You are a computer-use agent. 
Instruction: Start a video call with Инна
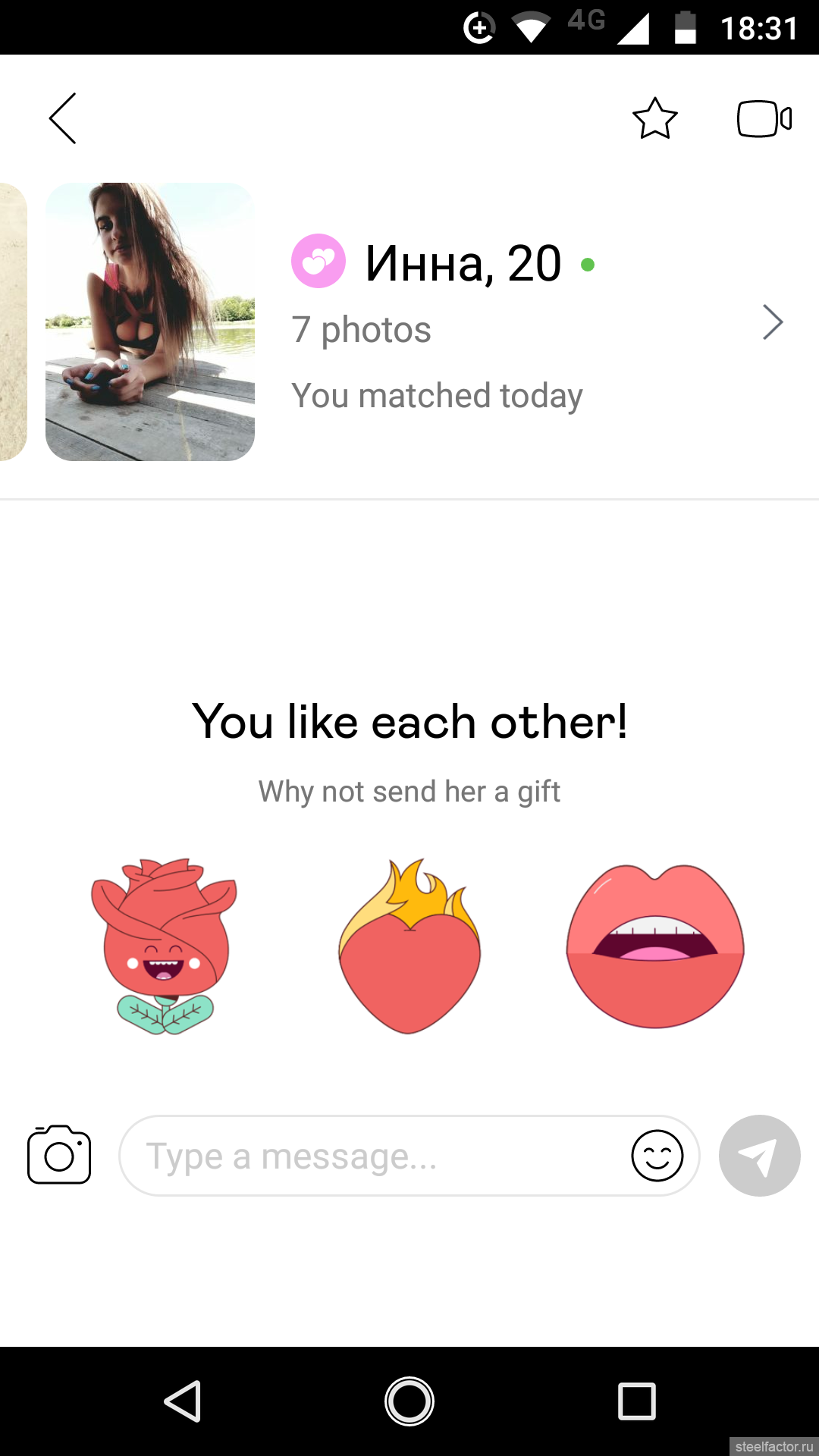tap(764, 118)
